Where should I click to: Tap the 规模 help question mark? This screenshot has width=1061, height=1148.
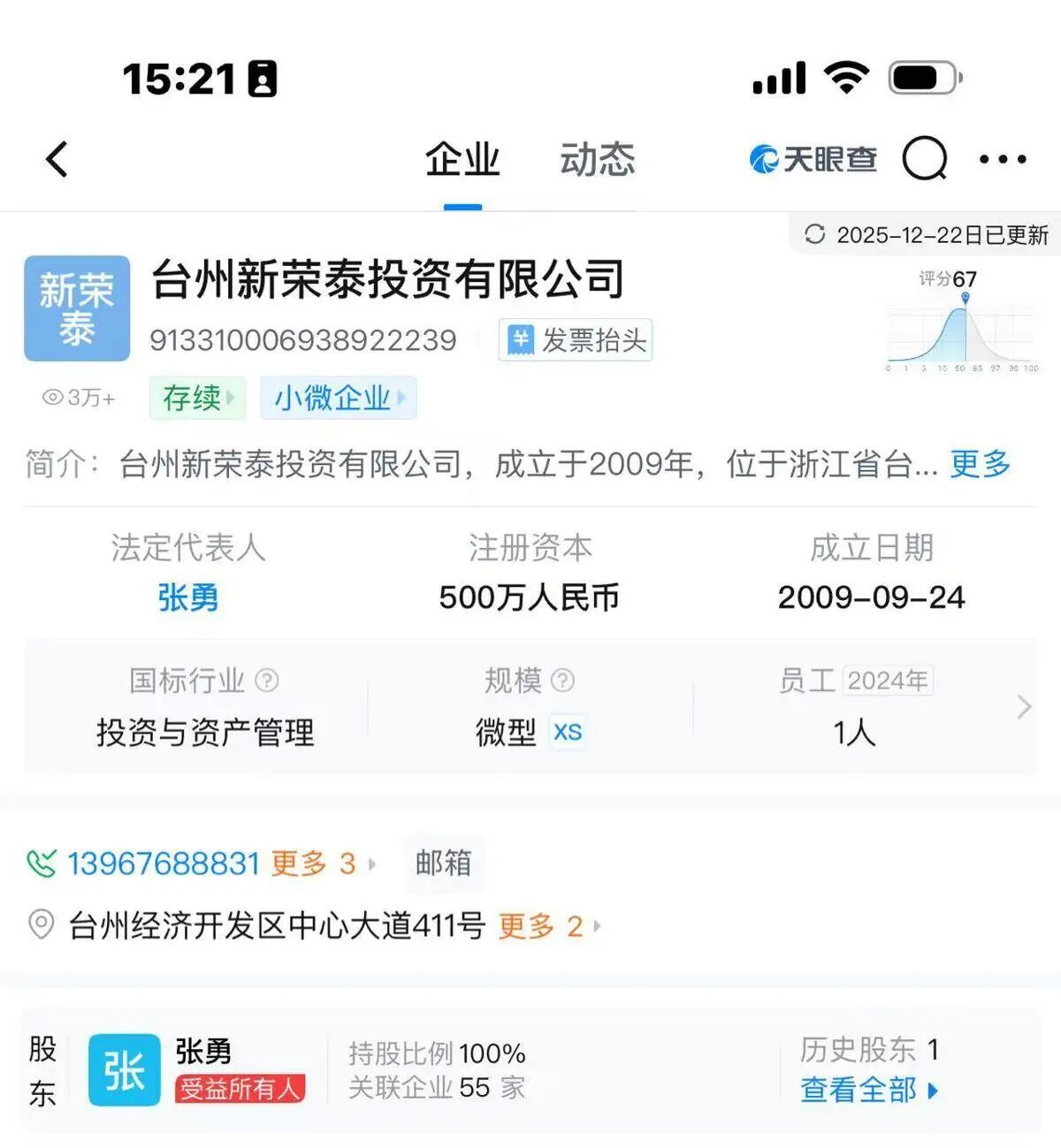click(x=562, y=680)
